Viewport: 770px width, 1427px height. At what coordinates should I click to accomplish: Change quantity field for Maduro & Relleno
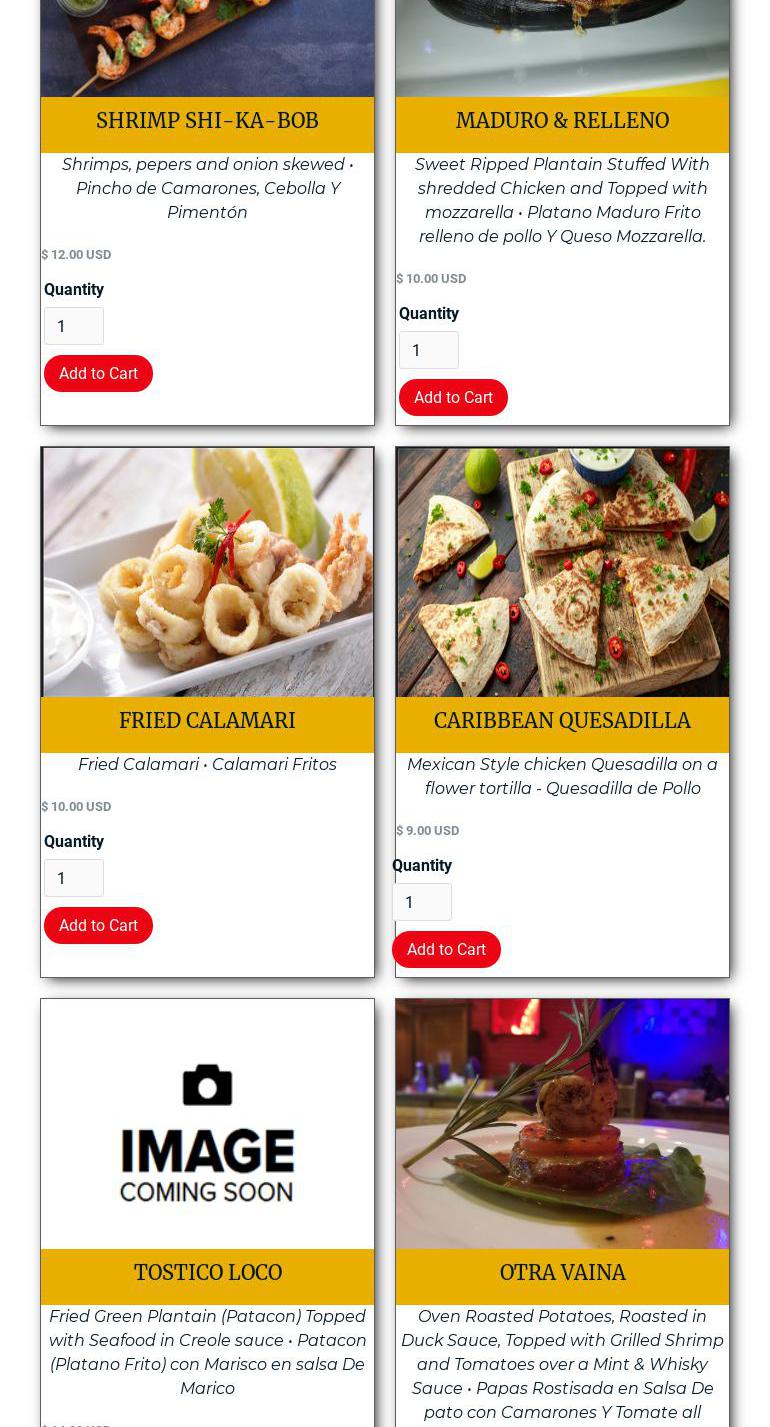(429, 350)
